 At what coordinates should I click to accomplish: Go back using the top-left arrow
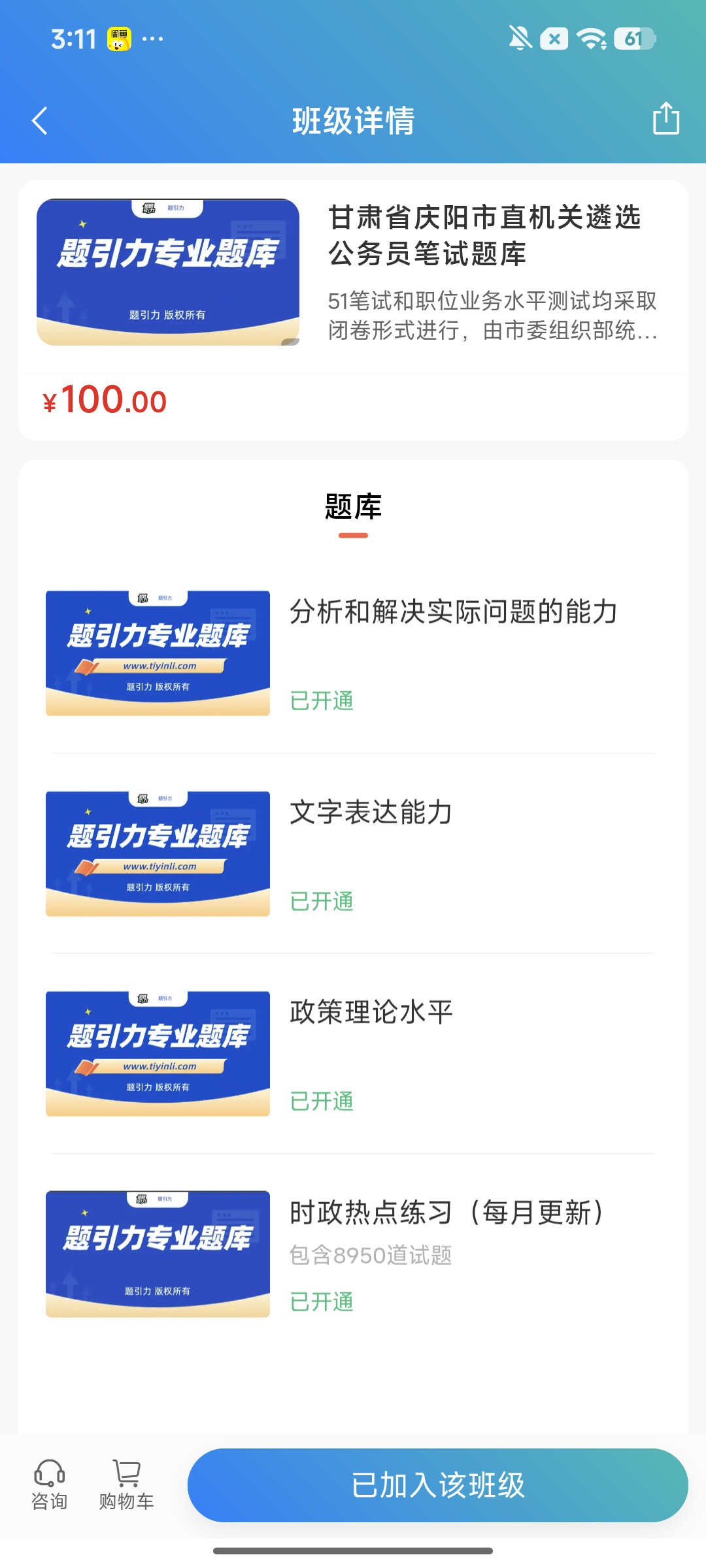pos(40,121)
